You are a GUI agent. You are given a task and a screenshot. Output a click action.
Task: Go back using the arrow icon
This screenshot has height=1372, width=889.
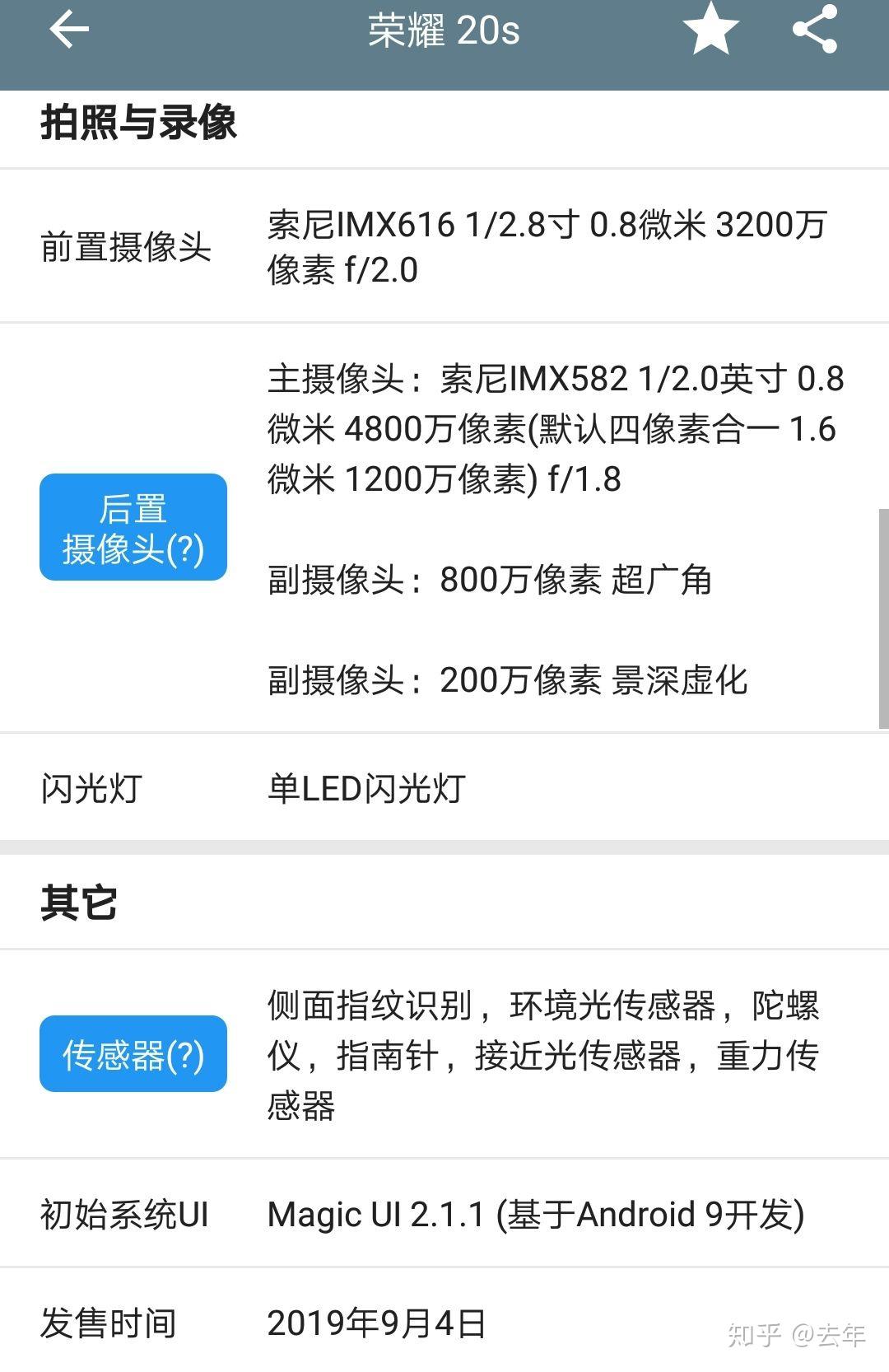(x=69, y=30)
